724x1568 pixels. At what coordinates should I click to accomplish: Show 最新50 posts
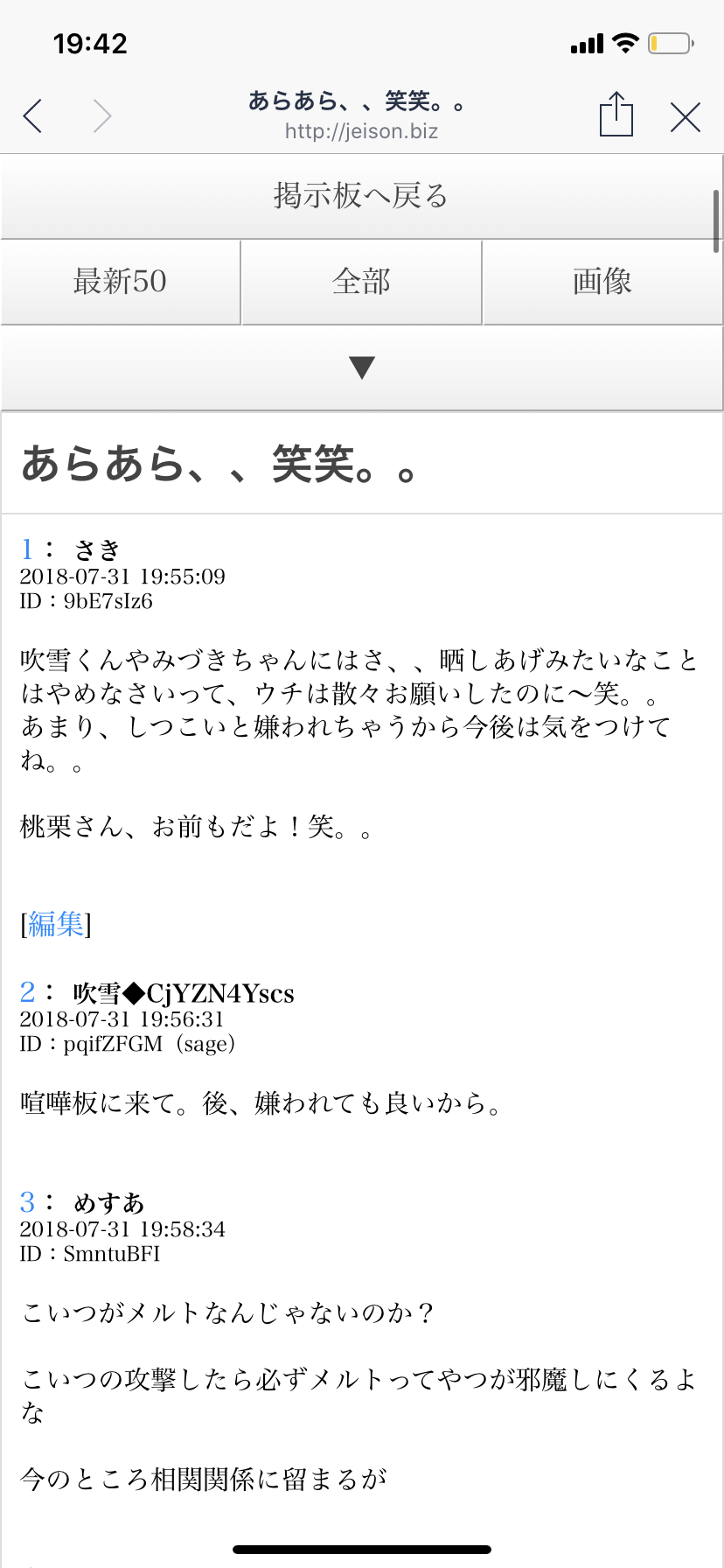[121, 282]
